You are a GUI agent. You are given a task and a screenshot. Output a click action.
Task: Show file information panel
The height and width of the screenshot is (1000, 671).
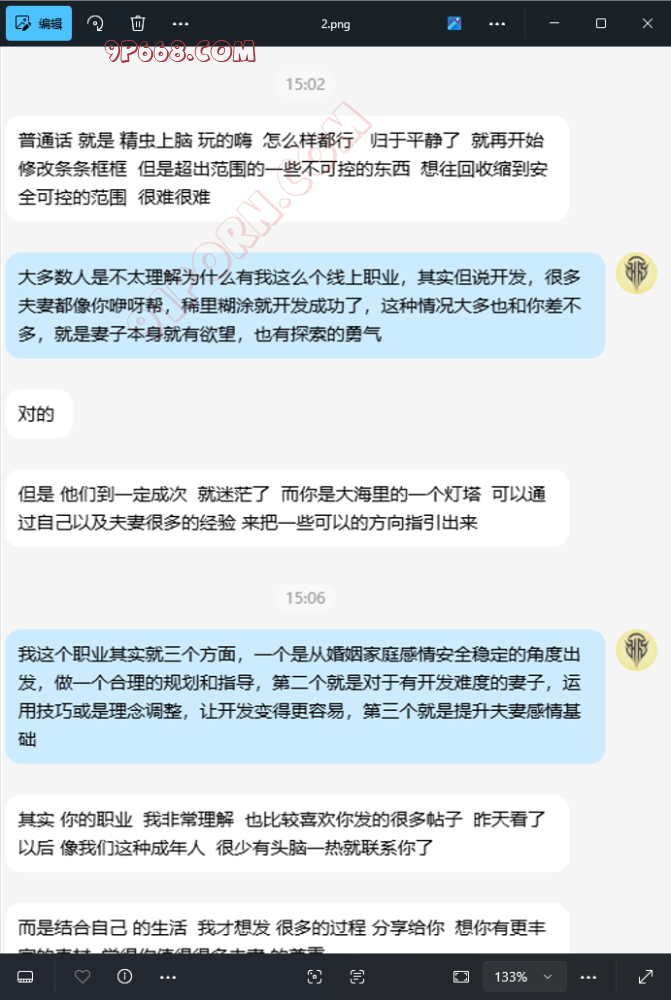[125, 976]
